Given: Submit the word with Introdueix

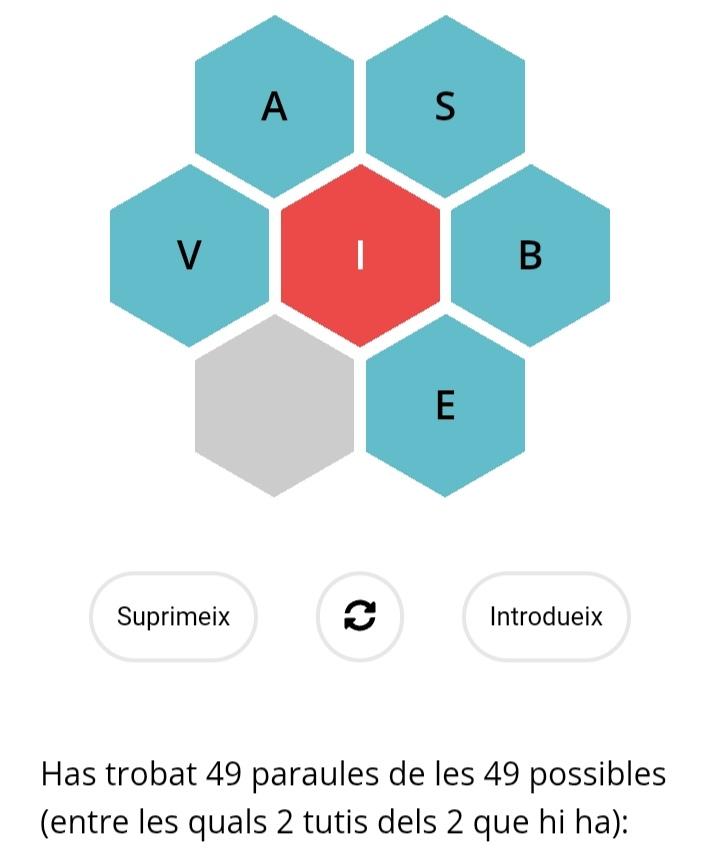Looking at the screenshot, I should [x=546, y=617].
